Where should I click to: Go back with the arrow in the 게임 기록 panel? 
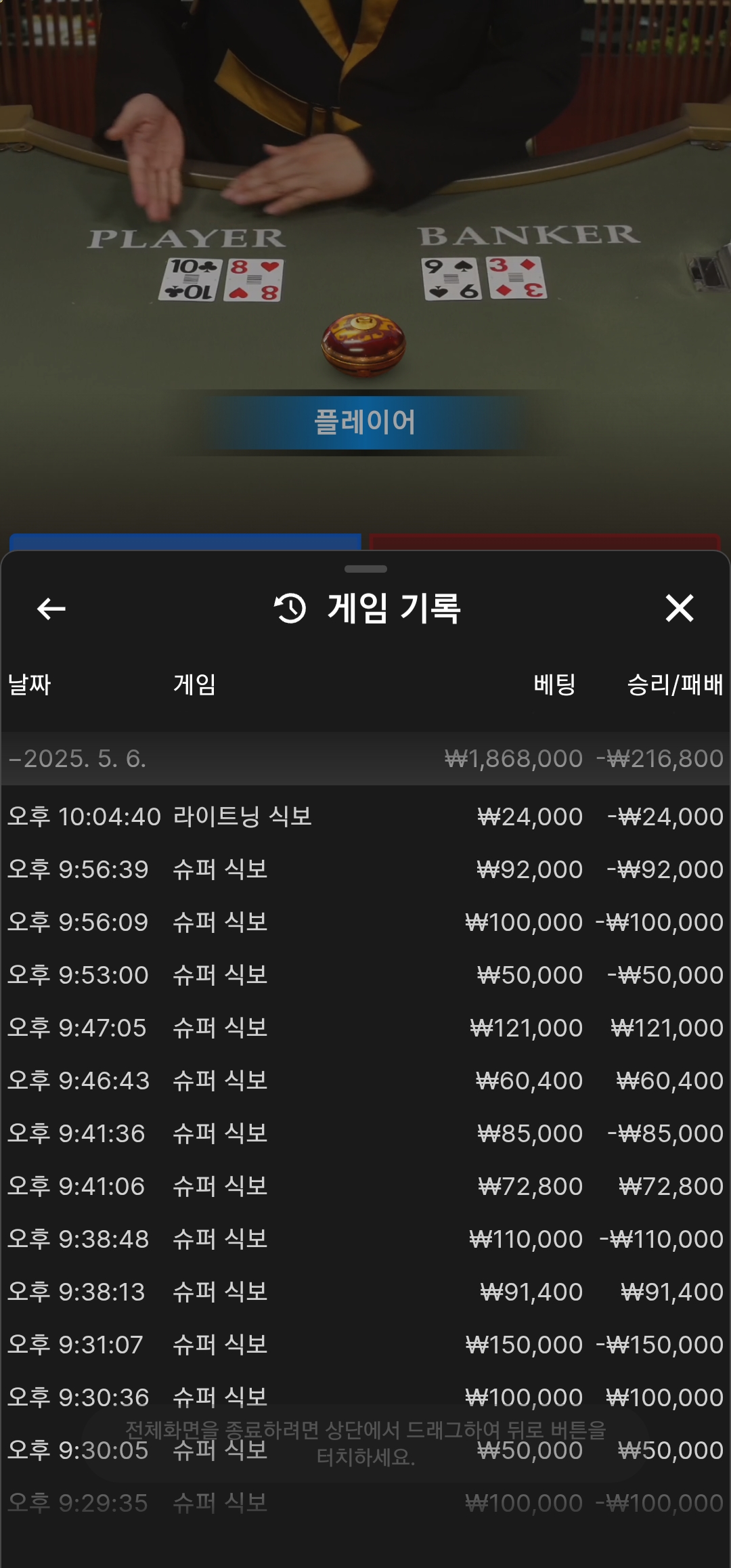click(51, 609)
